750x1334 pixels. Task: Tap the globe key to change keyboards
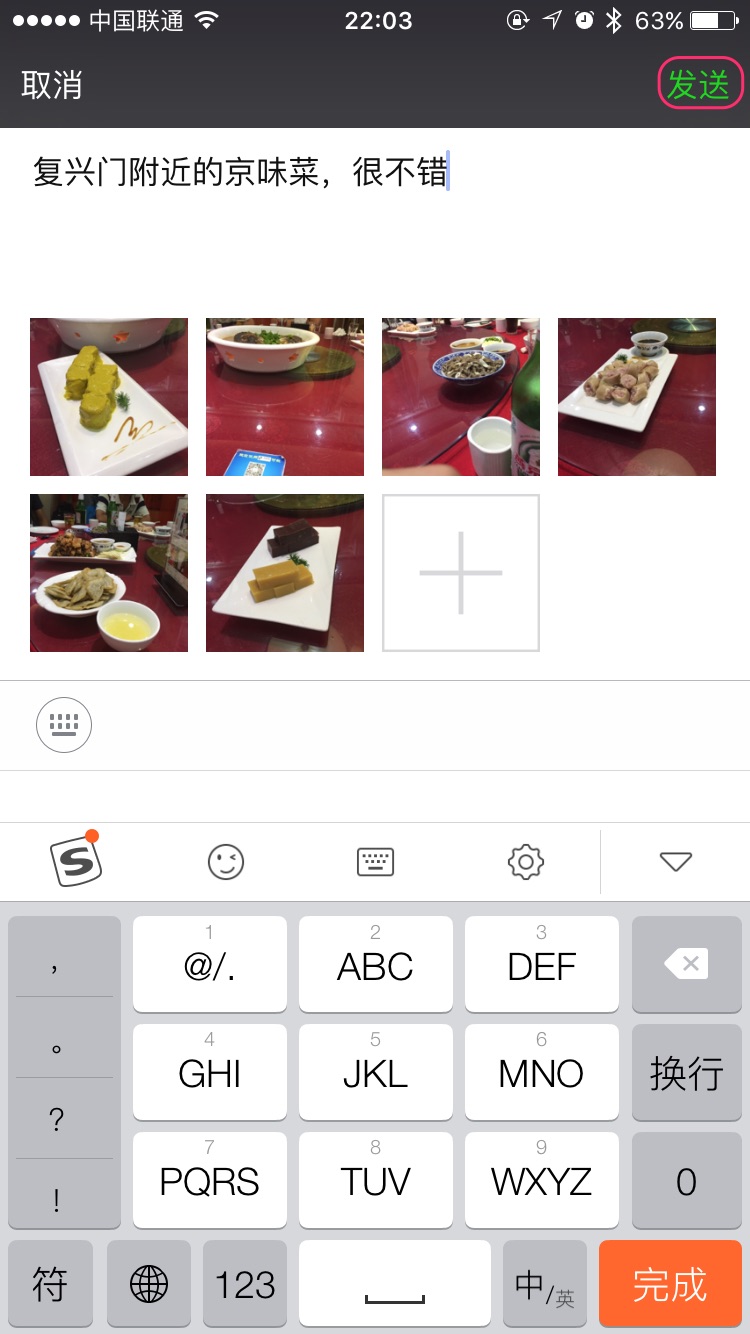pyautogui.click(x=149, y=1285)
